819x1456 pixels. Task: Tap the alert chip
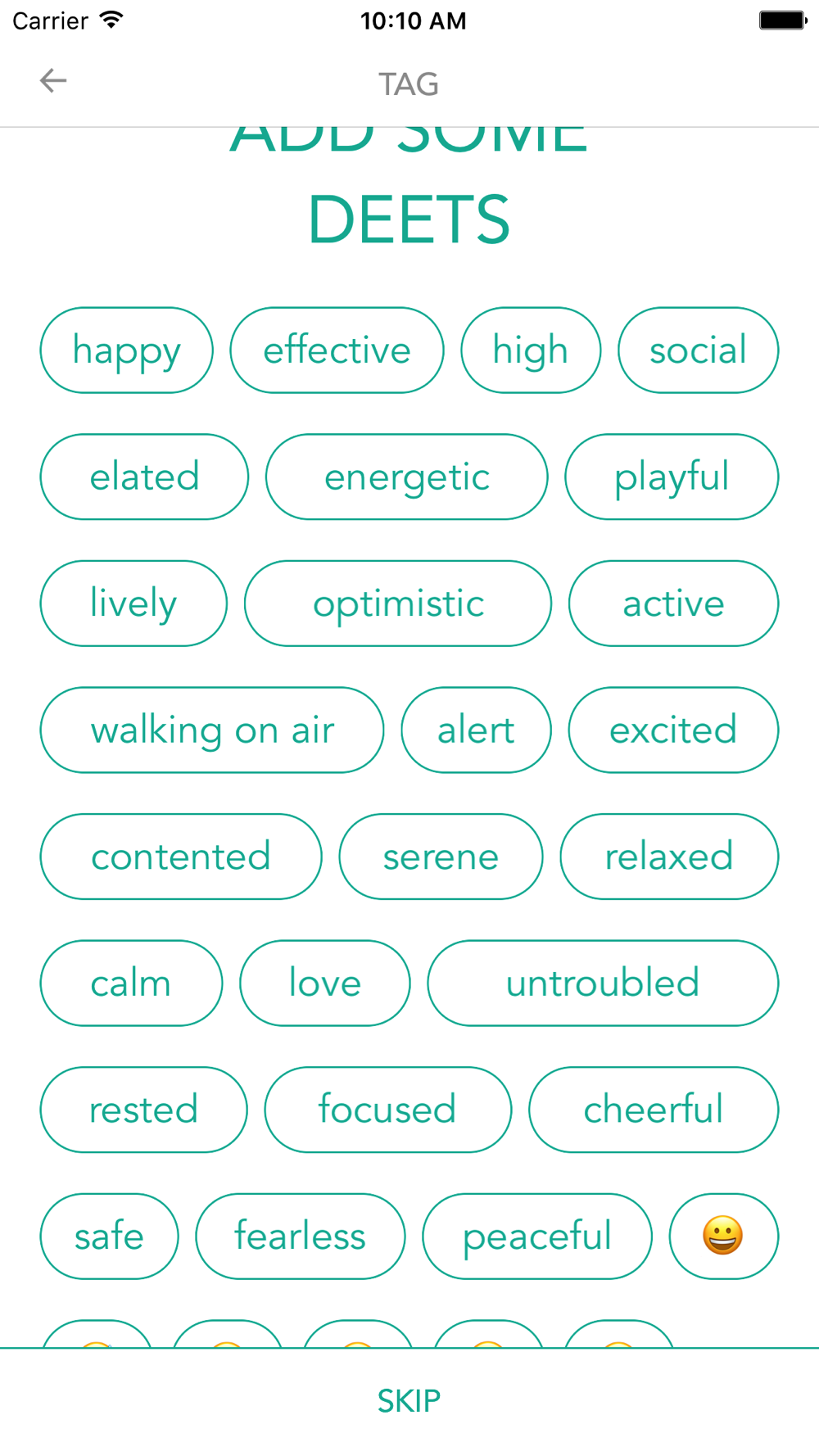coord(476,730)
